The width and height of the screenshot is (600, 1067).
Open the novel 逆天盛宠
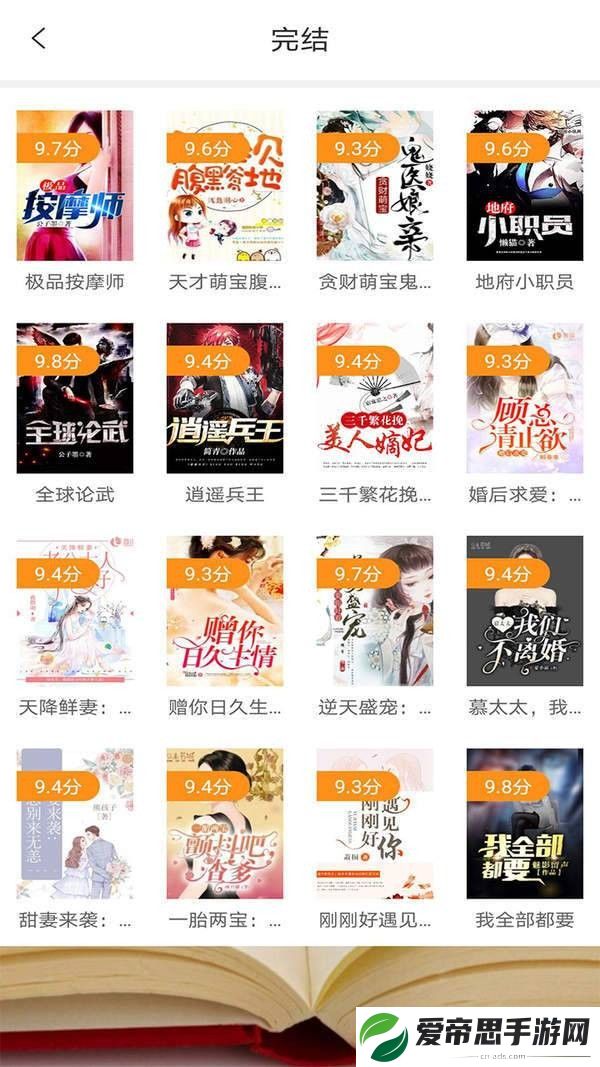[375, 611]
